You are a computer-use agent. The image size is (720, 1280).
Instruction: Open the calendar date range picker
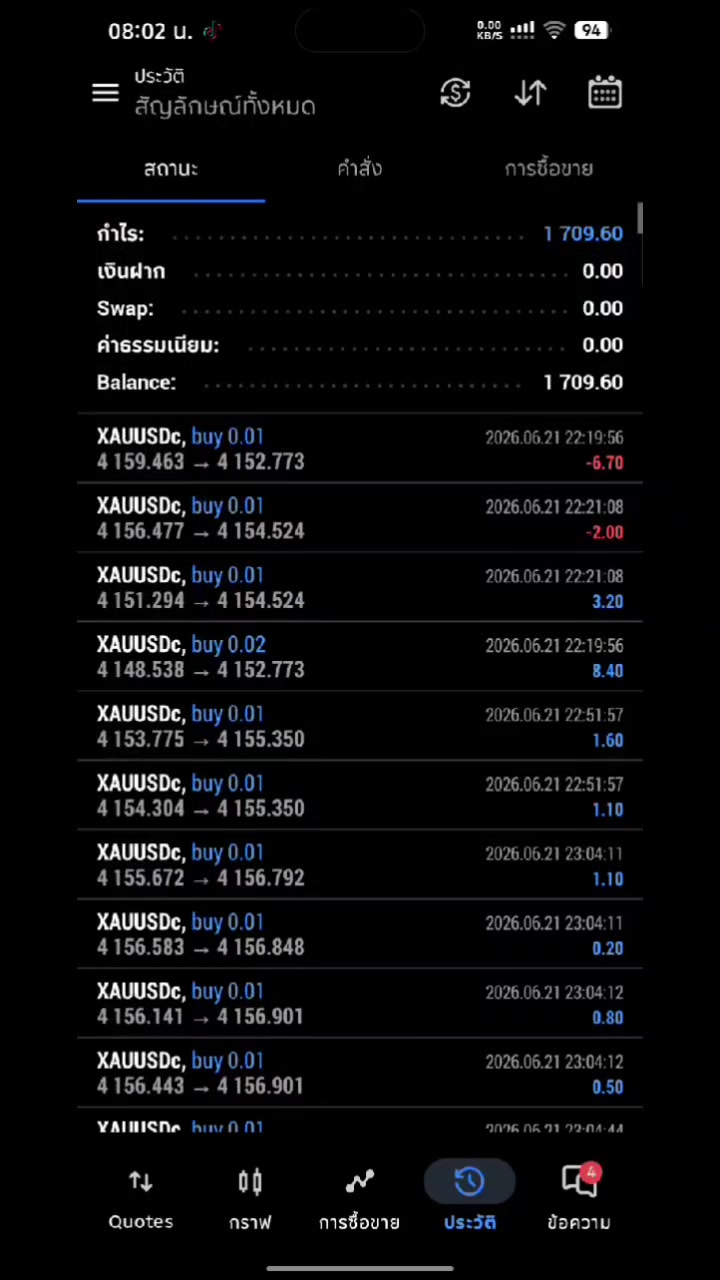[605, 93]
